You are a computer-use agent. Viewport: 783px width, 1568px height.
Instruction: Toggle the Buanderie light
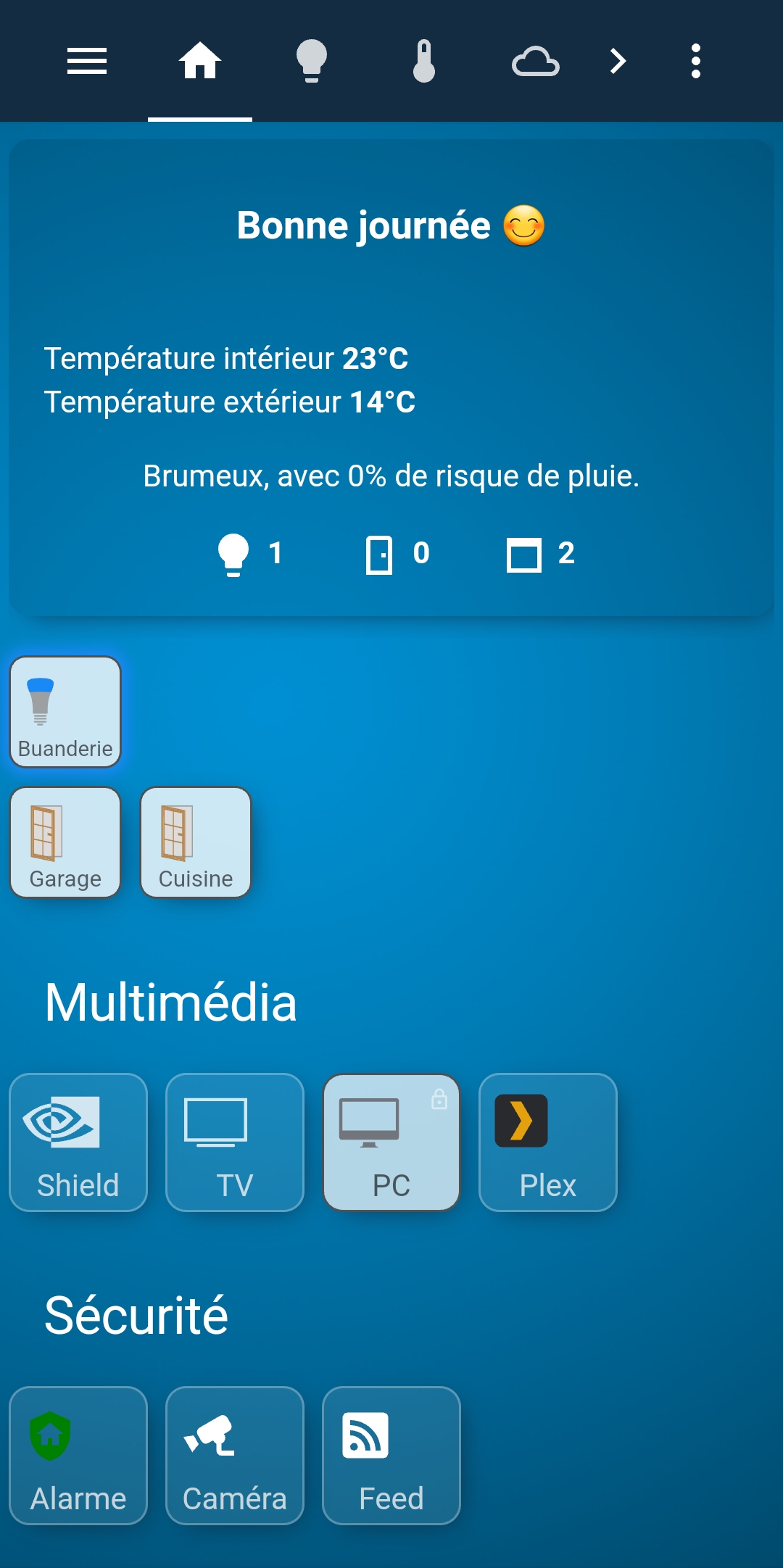pos(65,712)
